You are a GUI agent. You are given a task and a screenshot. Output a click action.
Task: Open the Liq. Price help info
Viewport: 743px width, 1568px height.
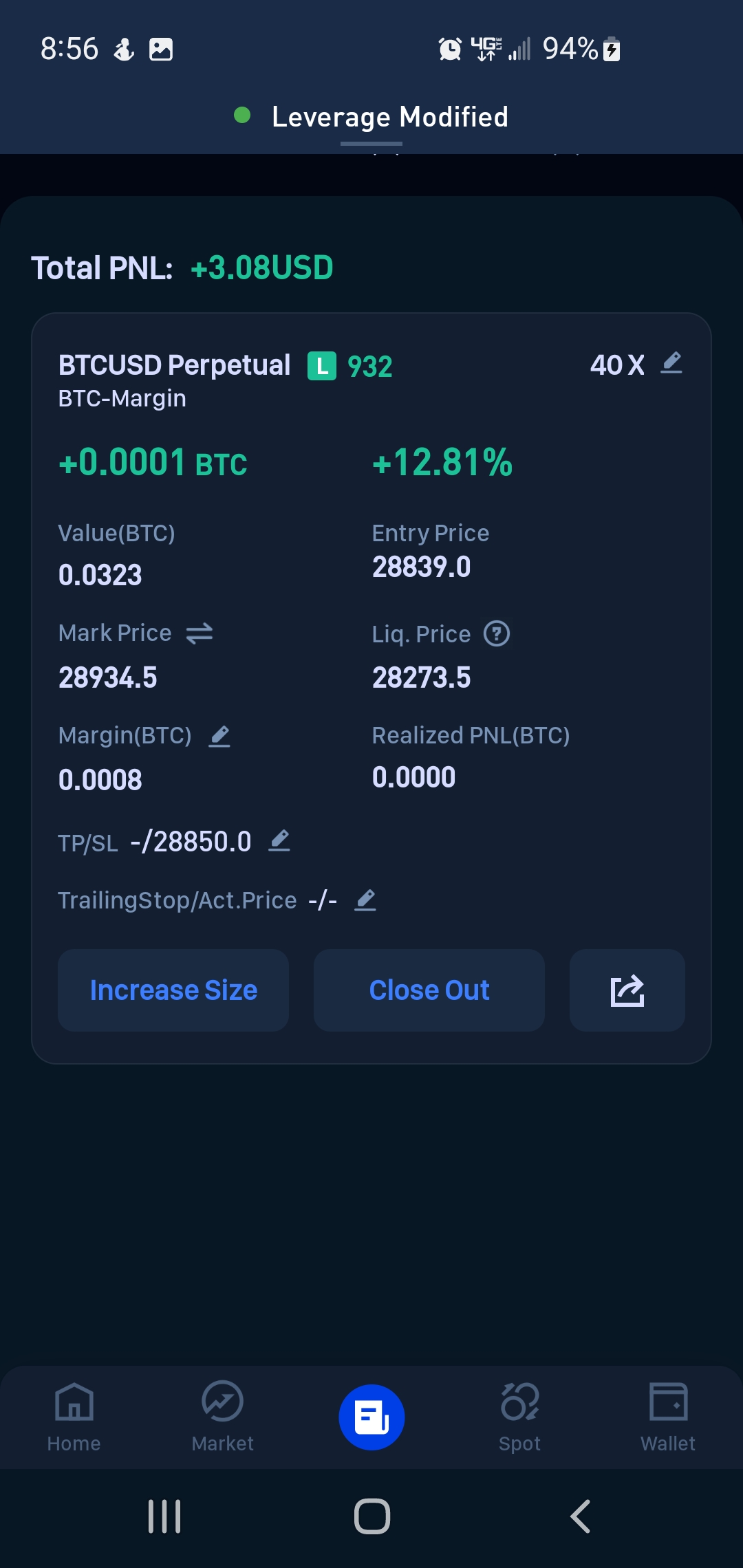click(497, 633)
